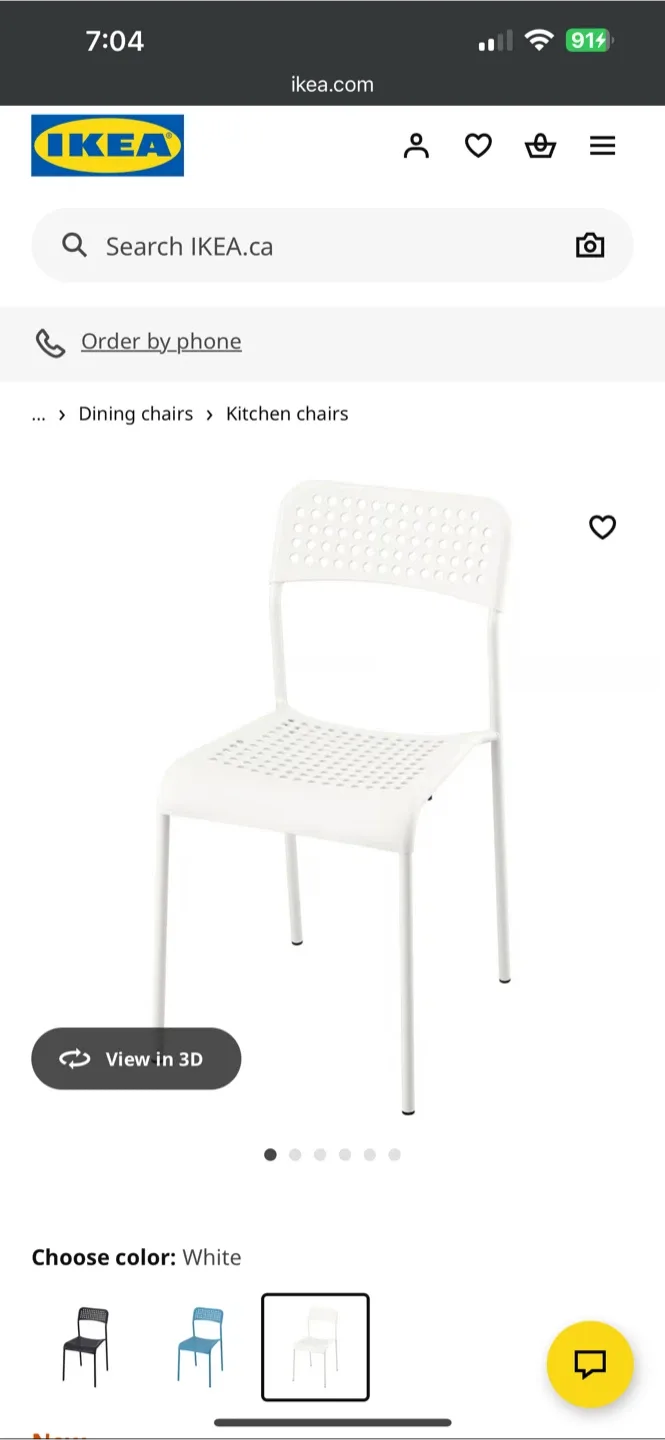Image resolution: width=665 pixels, height=1440 pixels.
Task: Select the black chair color
Action: pyautogui.click(x=86, y=1346)
